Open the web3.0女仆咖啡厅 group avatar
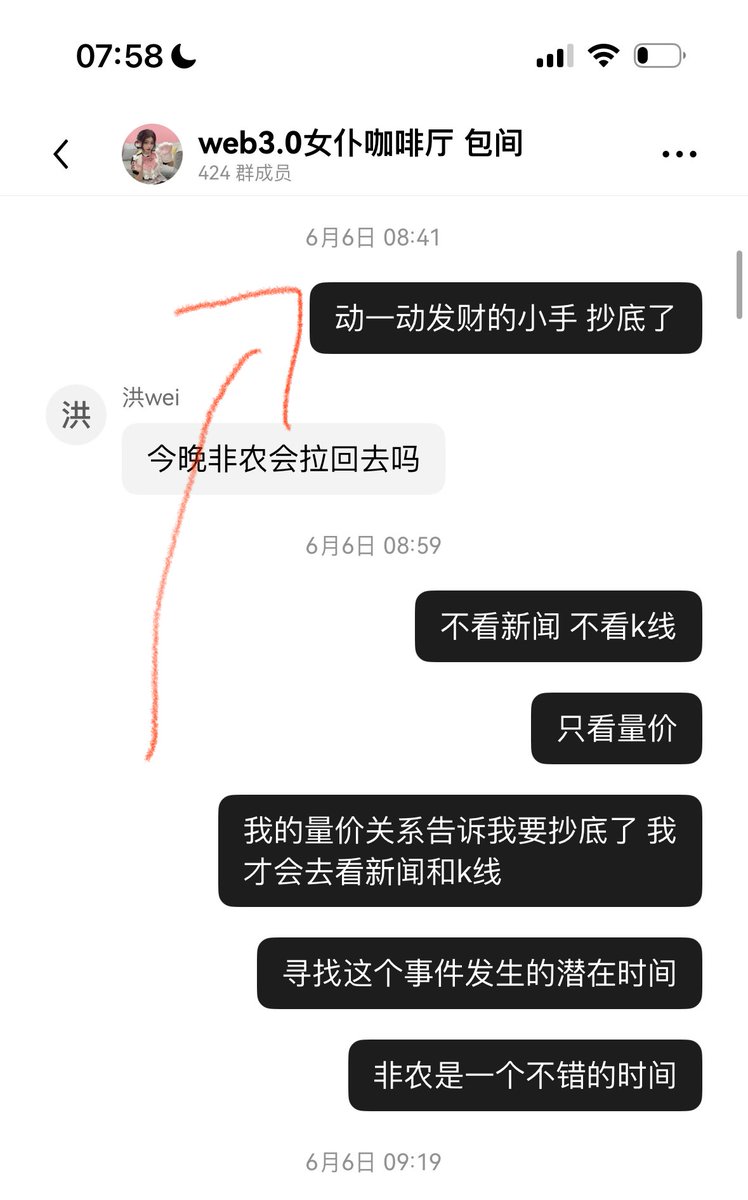Viewport: 748px width, 1200px height. [x=152, y=154]
